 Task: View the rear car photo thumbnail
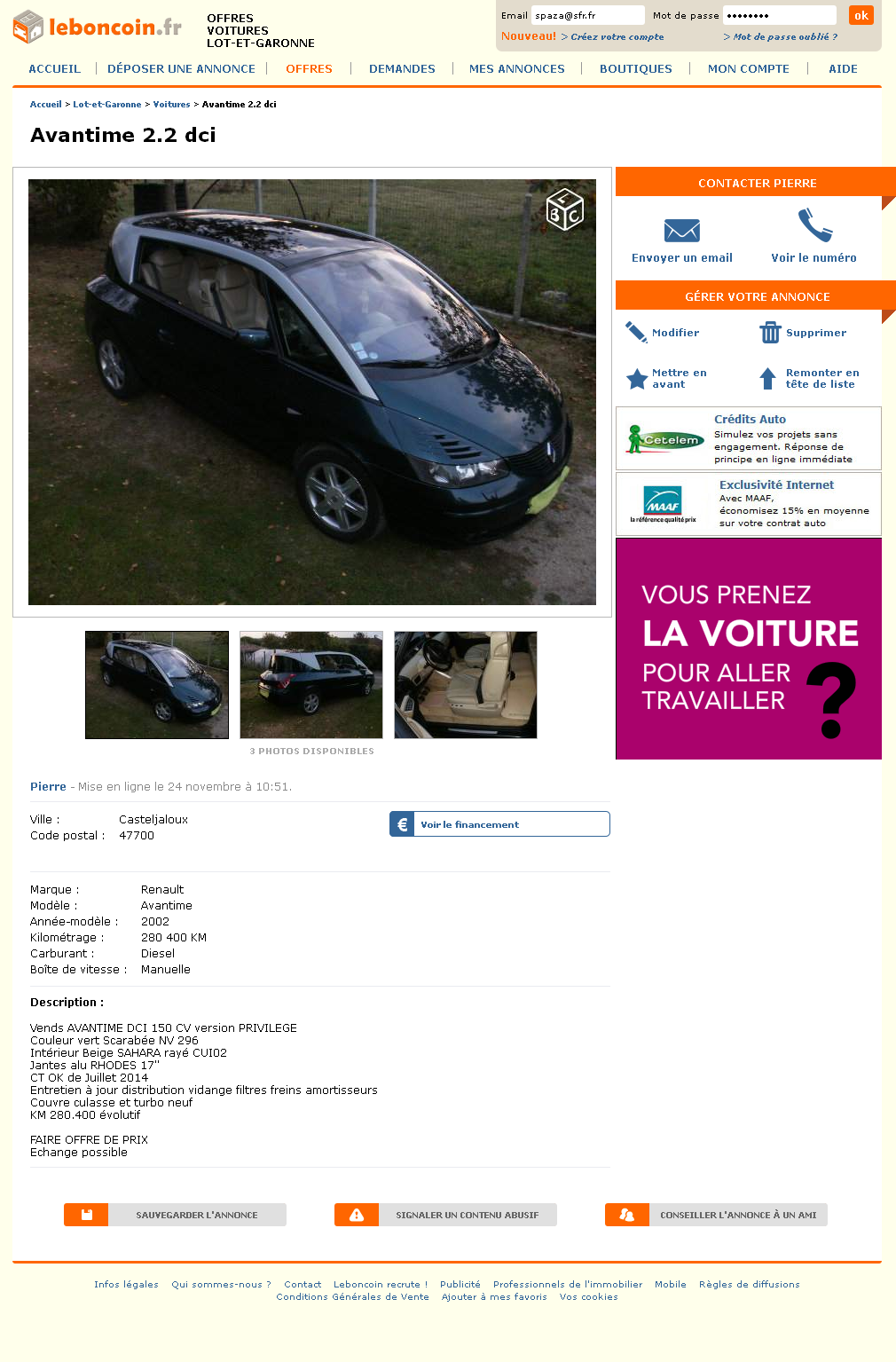click(x=311, y=685)
